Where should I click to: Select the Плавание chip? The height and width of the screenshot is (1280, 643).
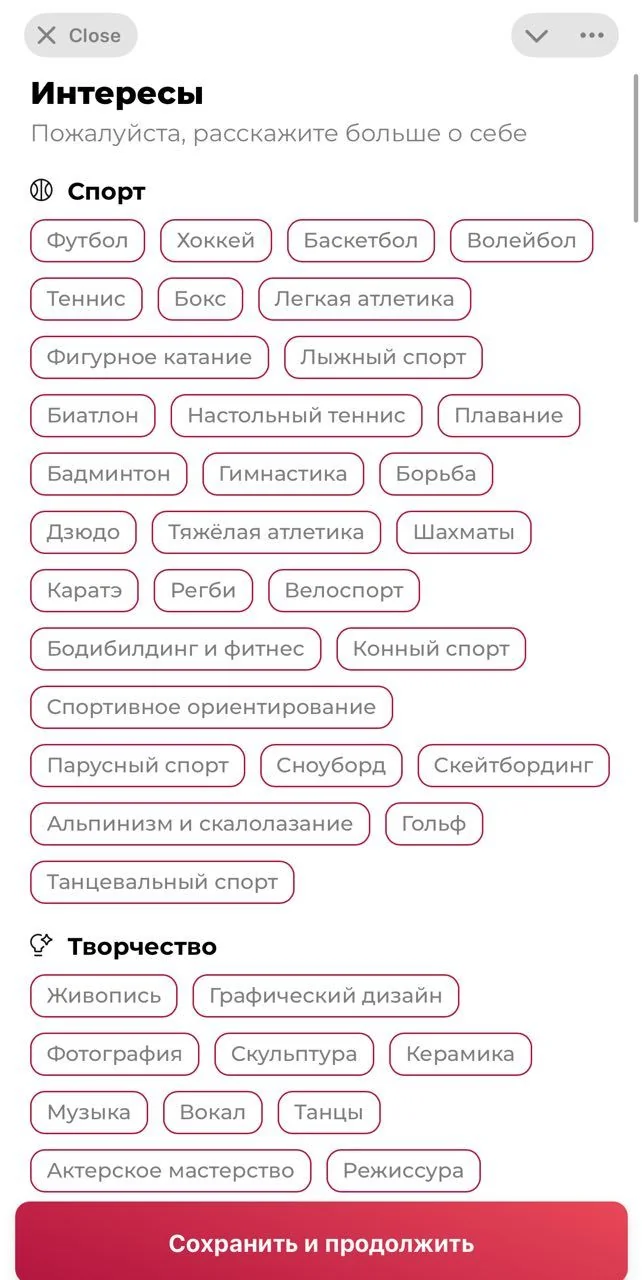click(509, 416)
